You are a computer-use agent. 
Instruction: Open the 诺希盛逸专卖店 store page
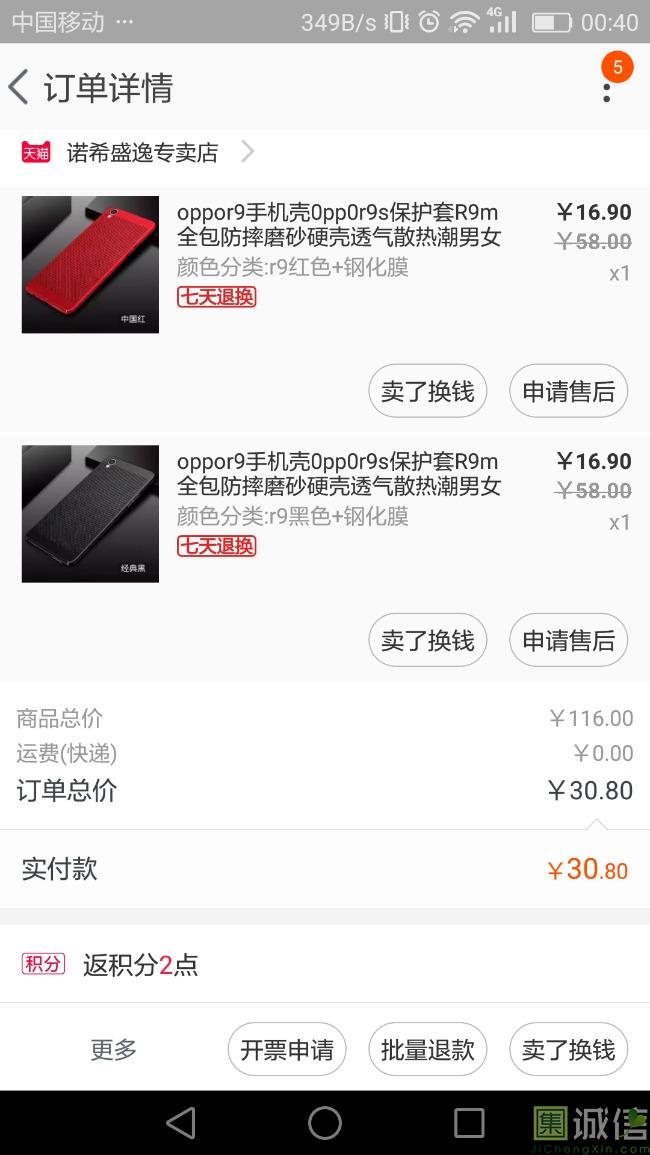click(x=138, y=152)
